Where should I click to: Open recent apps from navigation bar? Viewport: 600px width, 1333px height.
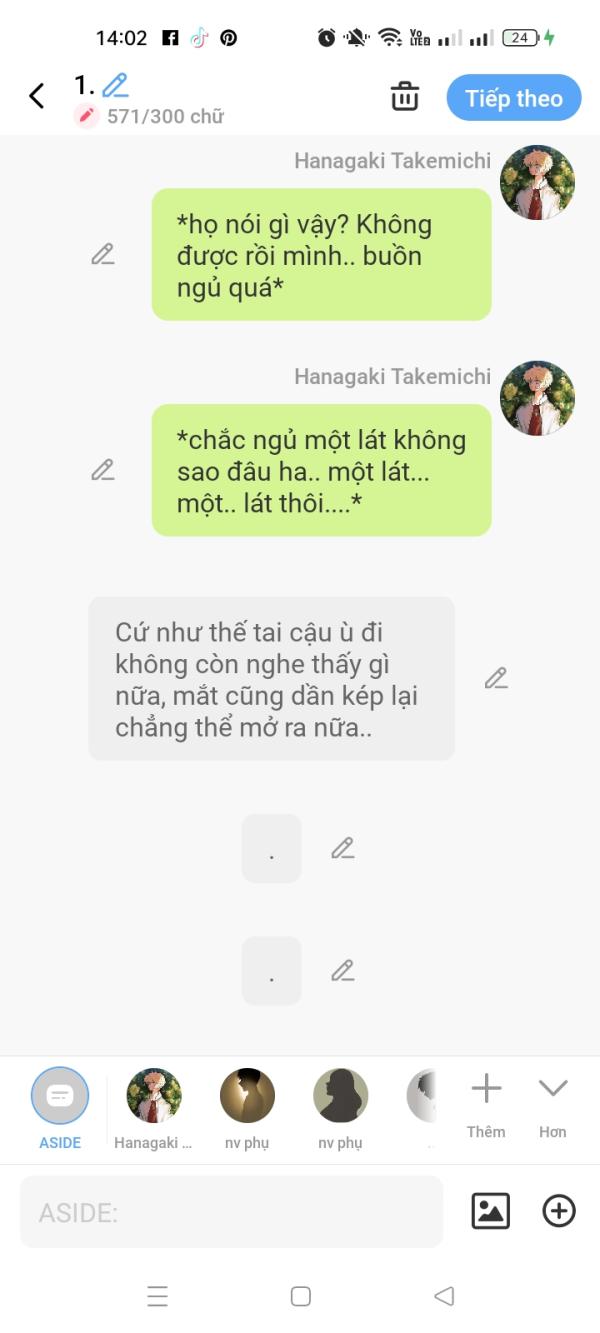(157, 1297)
